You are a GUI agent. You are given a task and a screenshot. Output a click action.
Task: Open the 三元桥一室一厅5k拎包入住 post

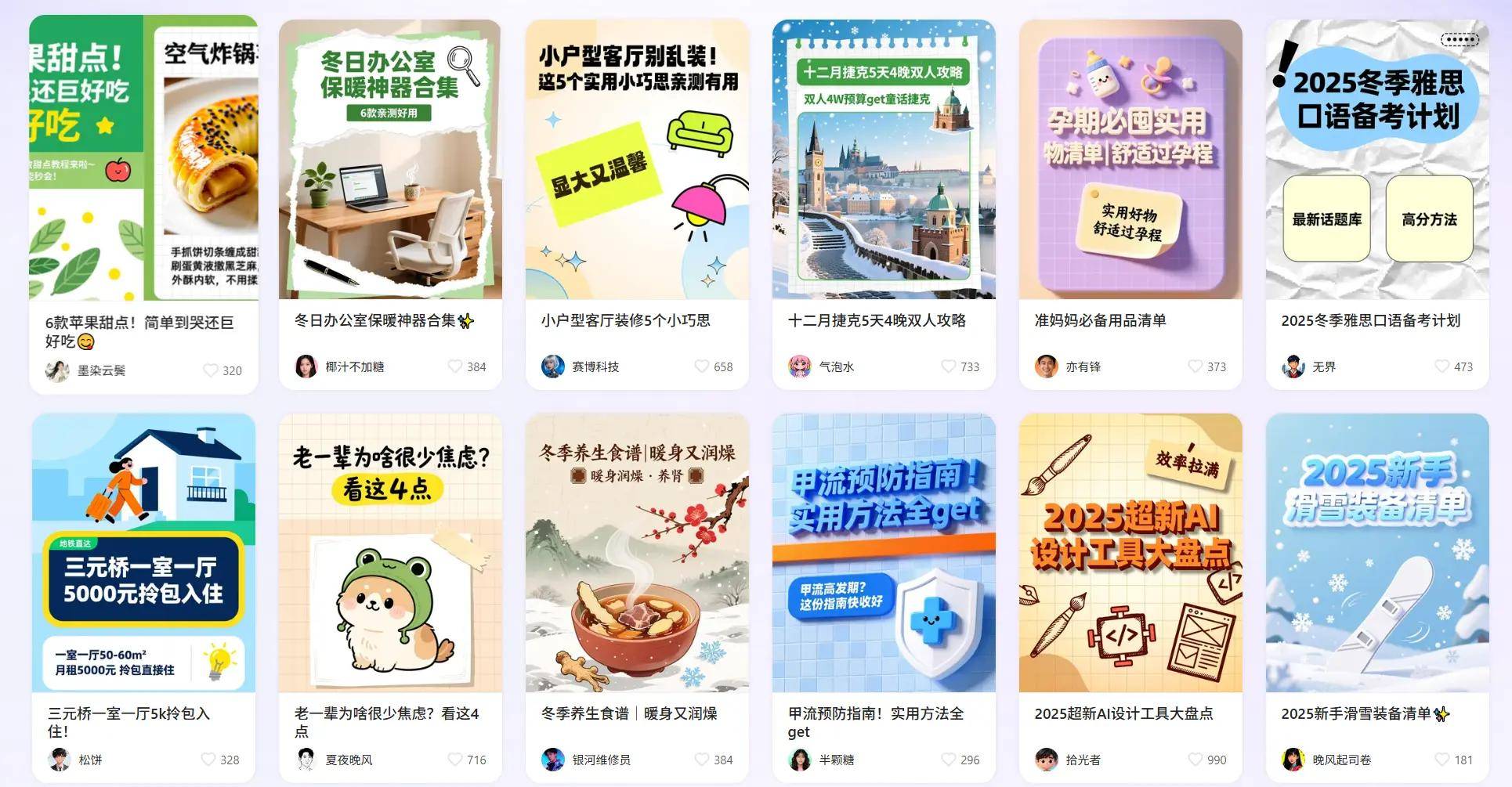[x=143, y=553]
